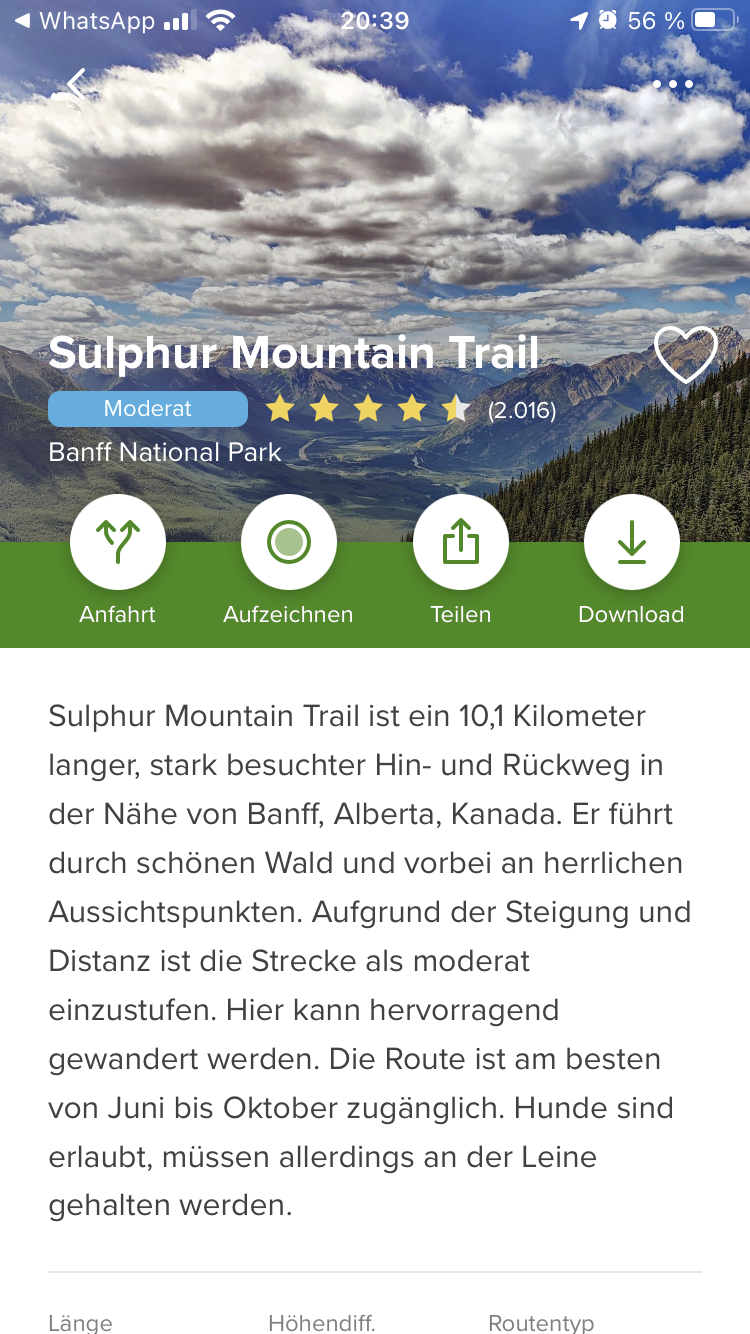Go back to the previous screen
The image size is (750, 1334).
(x=76, y=85)
